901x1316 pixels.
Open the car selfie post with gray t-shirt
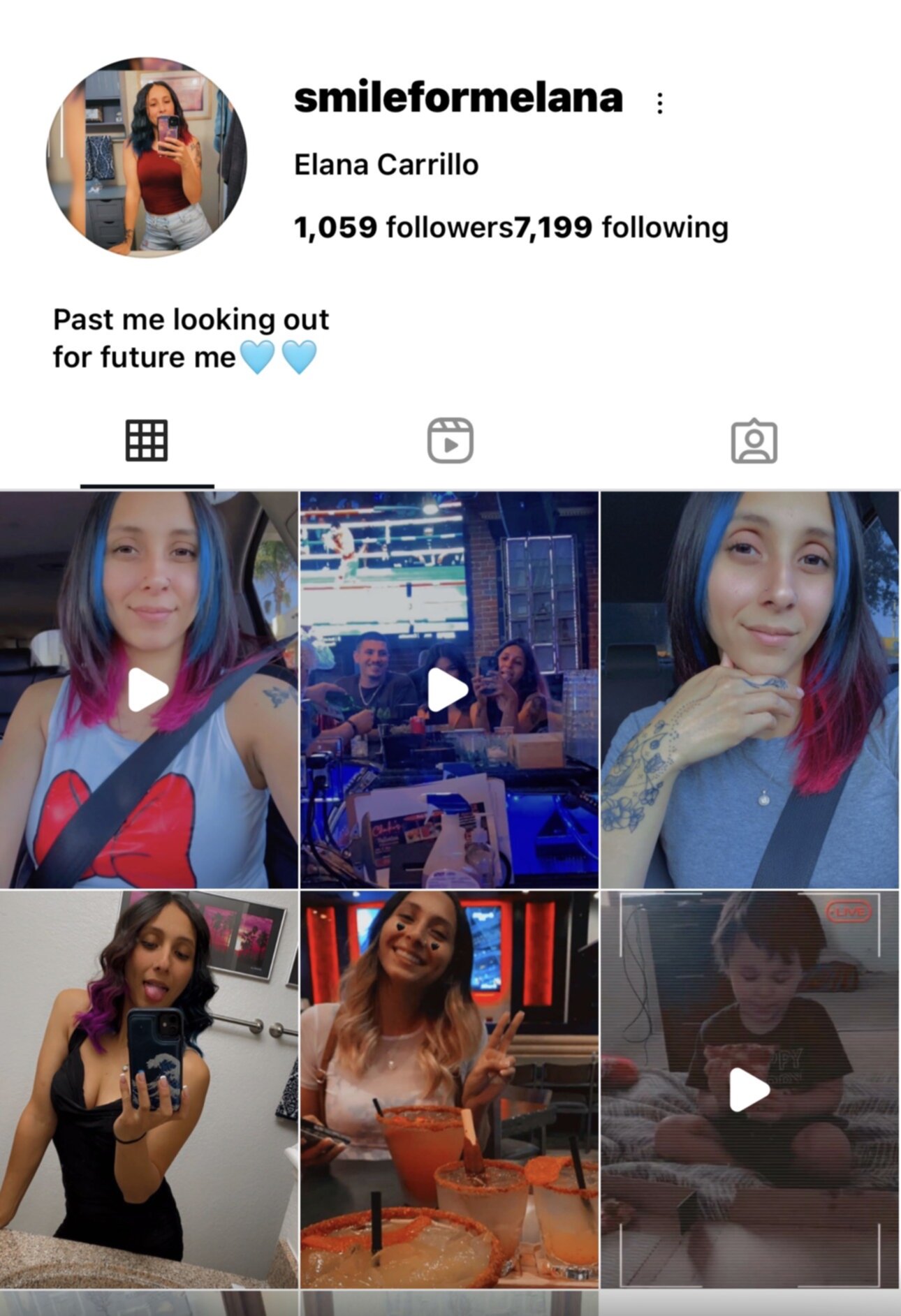(749, 690)
